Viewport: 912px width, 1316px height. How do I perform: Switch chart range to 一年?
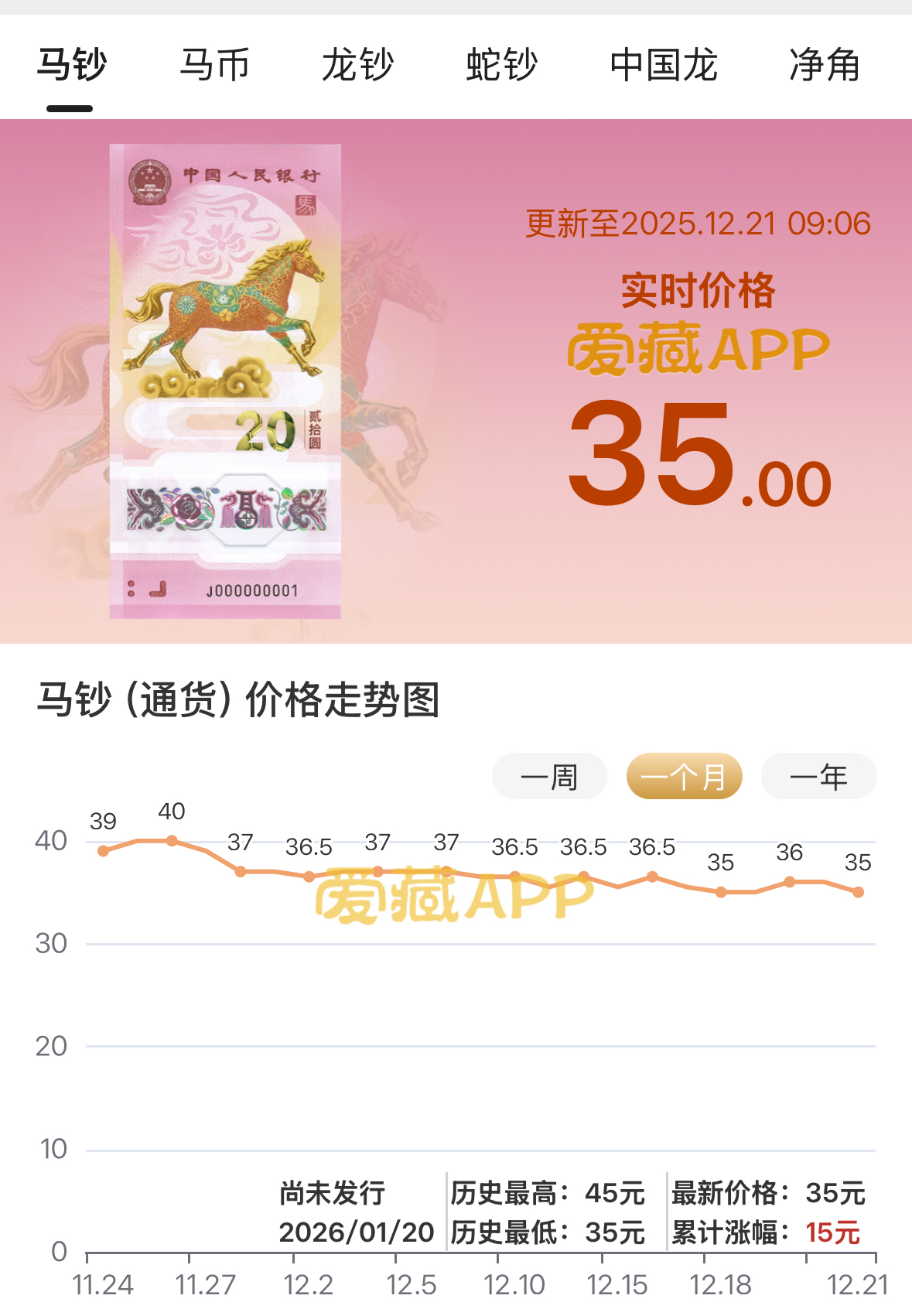coord(818,776)
